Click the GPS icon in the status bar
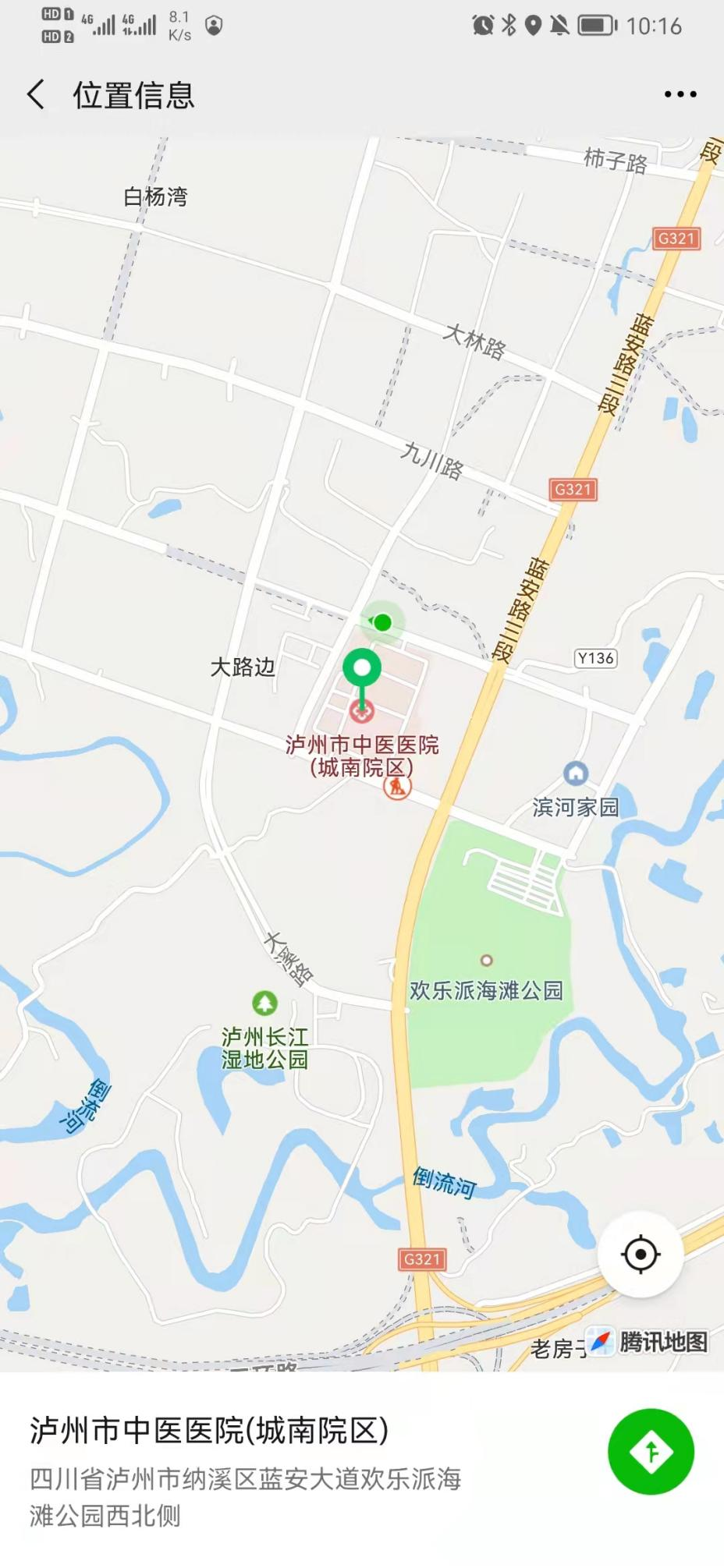Viewport: 724px width, 1568px height. point(533,24)
